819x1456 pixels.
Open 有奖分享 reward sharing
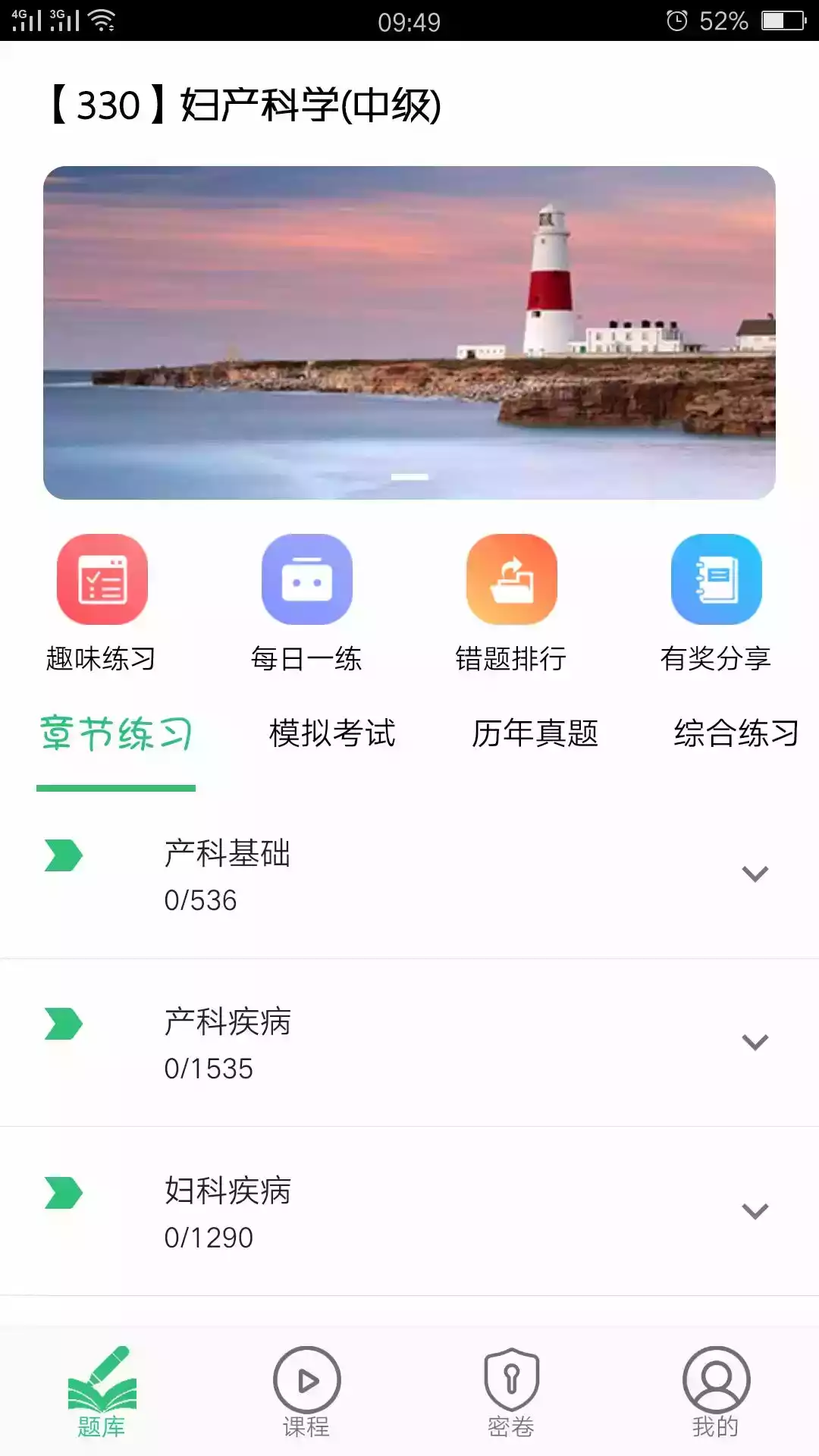[x=715, y=579]
